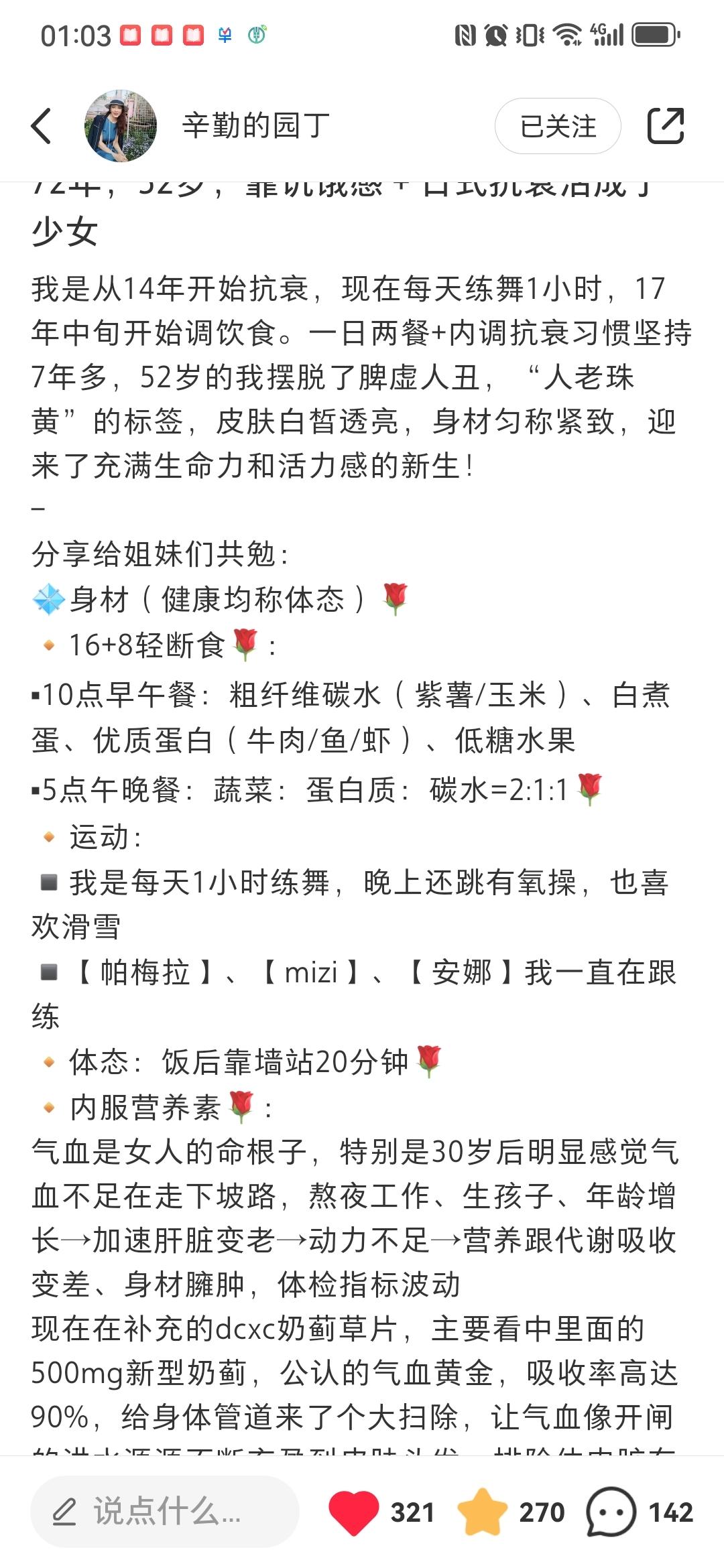Image resolution: width=724 pixels, height=1568 pixels.
Task: Open the comments bubble icon
Action: point(611,1512)
